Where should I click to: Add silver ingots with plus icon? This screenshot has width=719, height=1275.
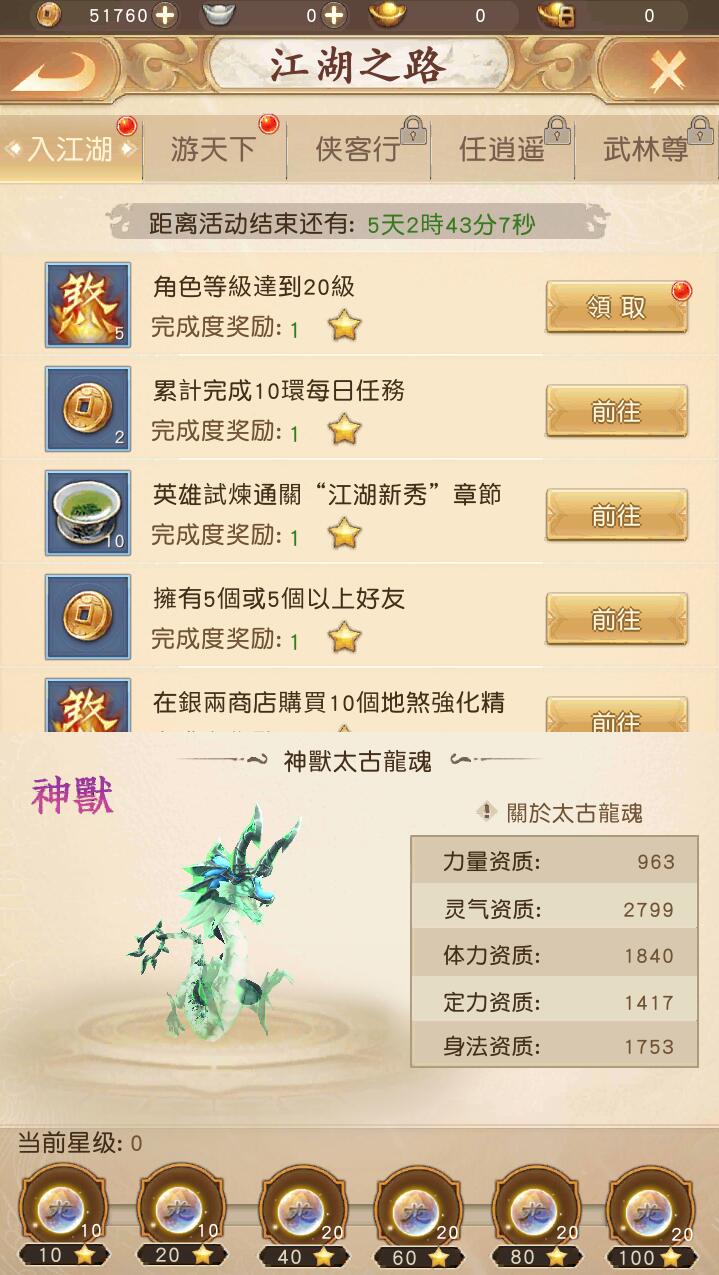coord(333,15)
